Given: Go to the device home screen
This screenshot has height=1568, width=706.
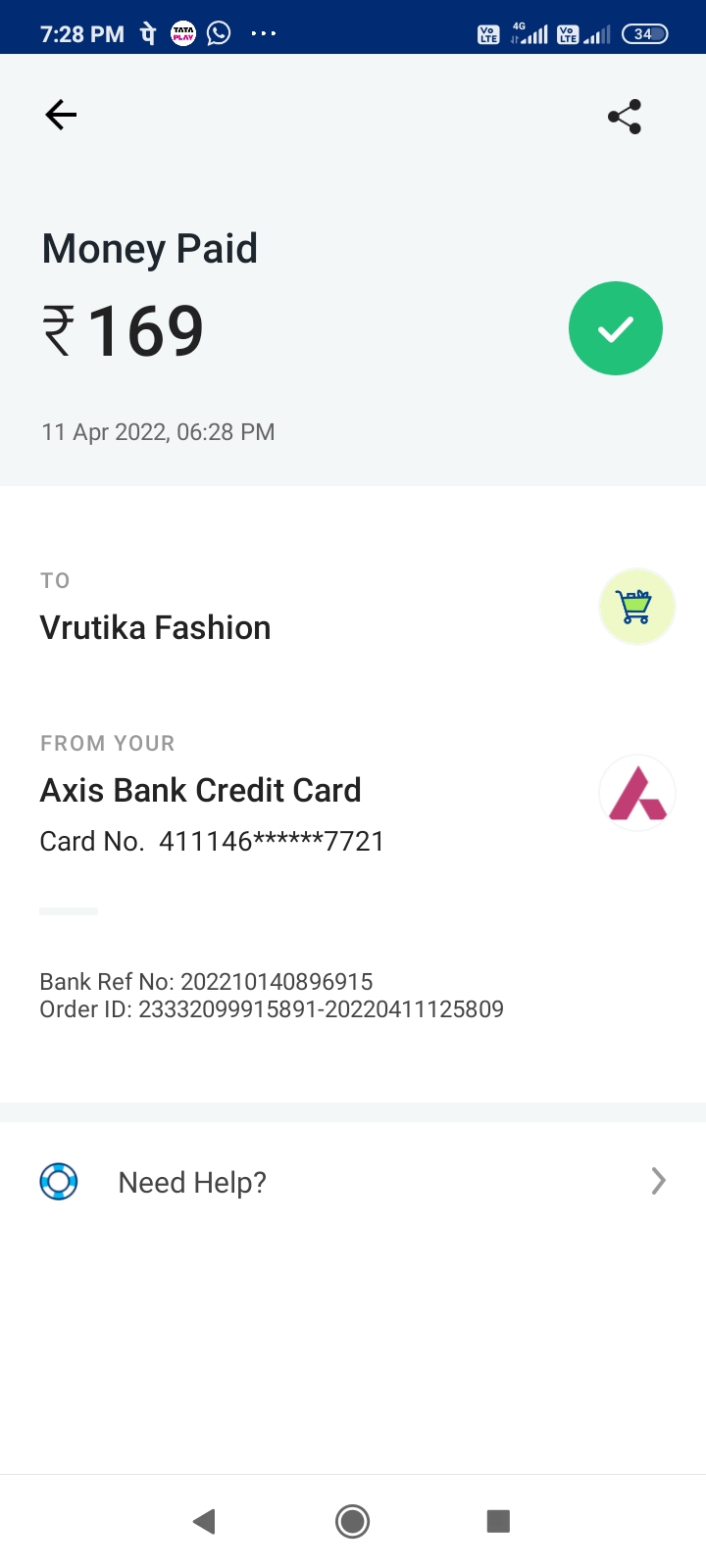Looking at the screenshot, I should point(352,1521).
